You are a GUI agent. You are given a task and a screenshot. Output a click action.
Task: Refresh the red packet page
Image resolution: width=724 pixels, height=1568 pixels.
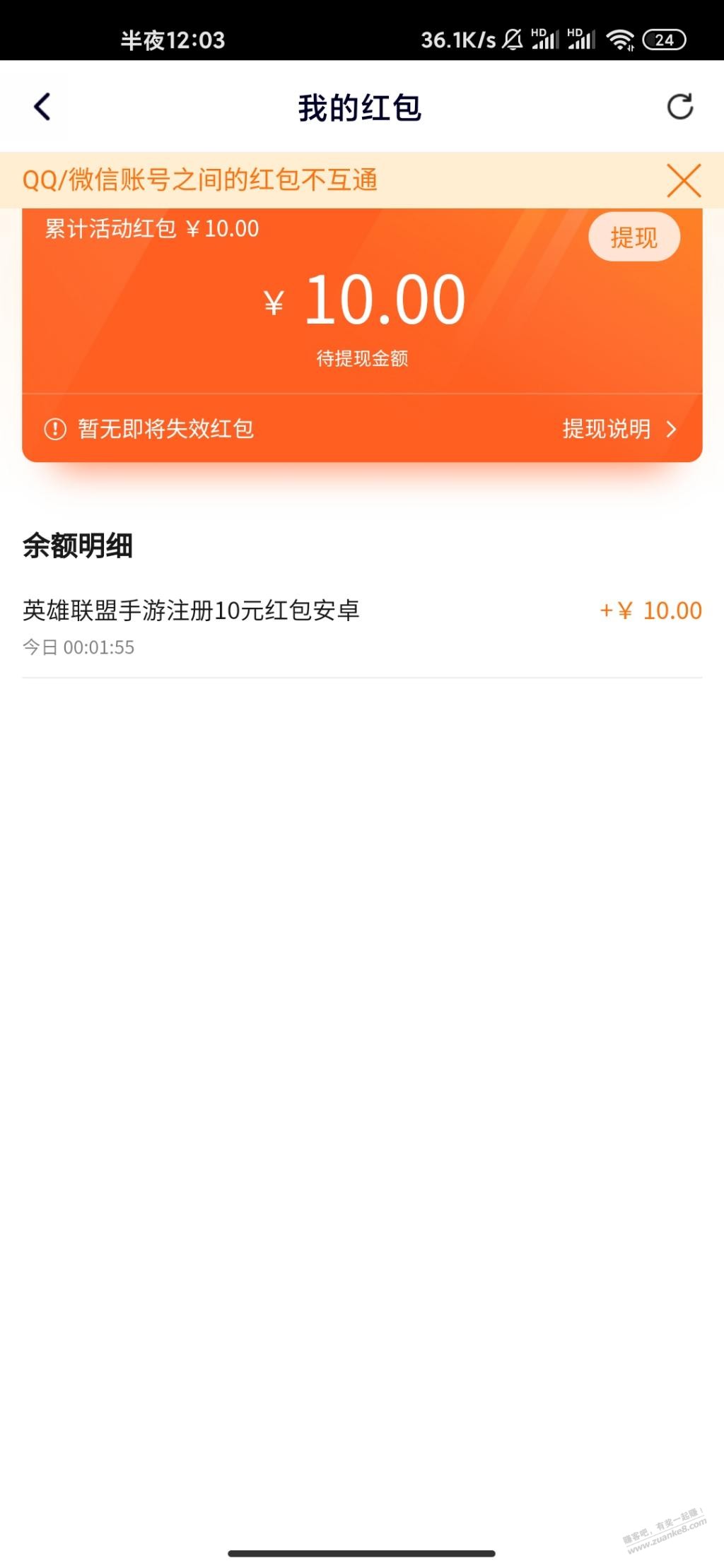coord(680,107)
